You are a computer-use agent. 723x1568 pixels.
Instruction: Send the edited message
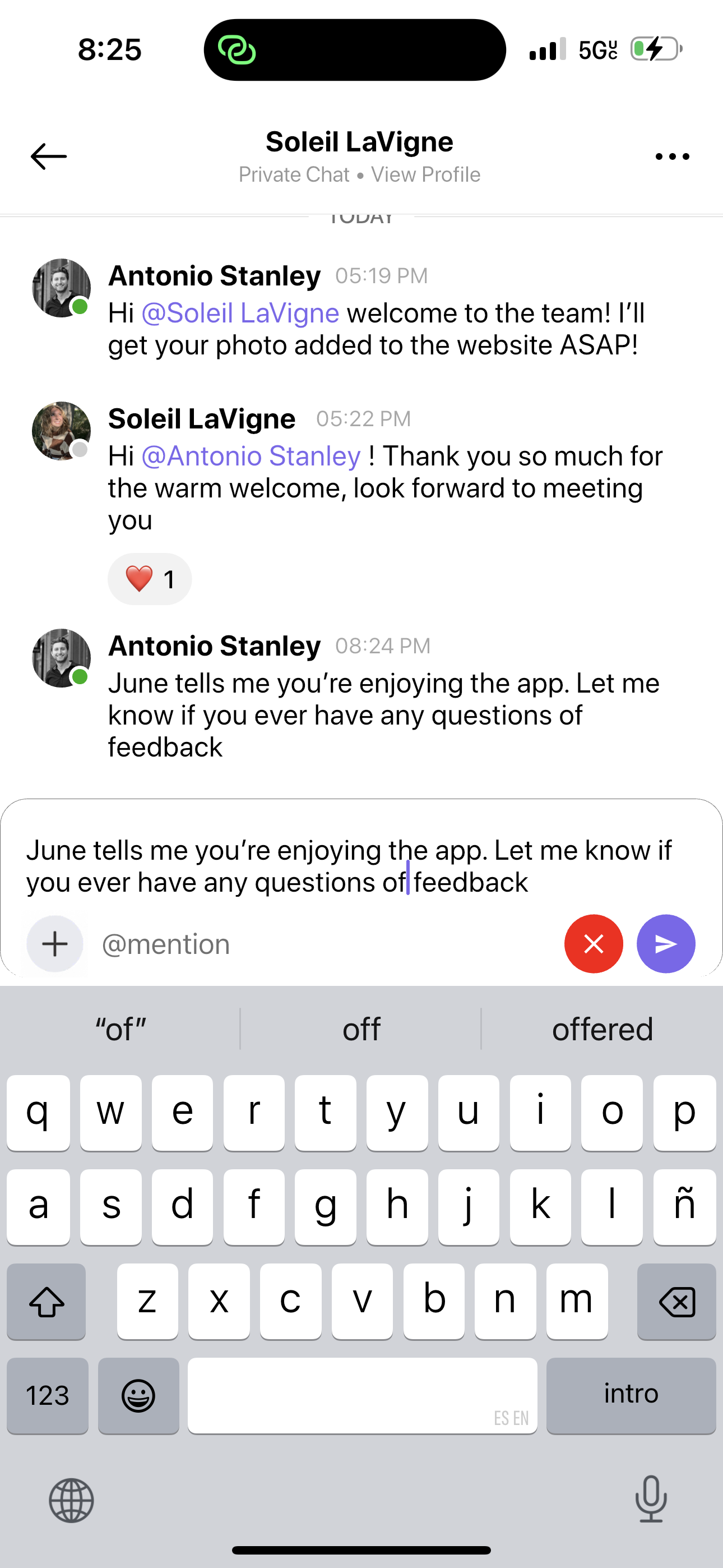point(666,943)
